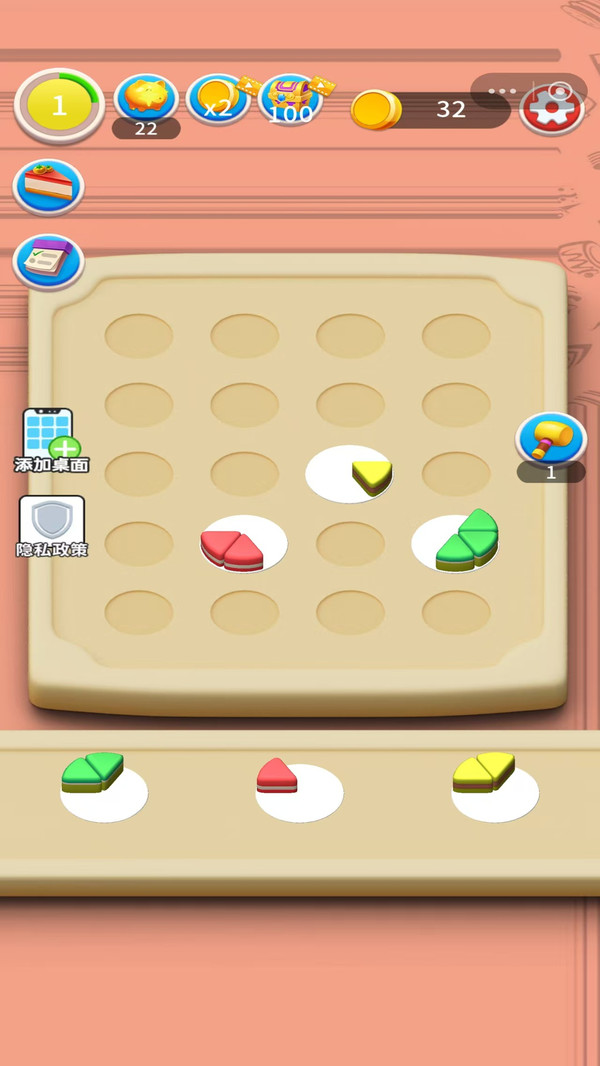The height and width of the screenshot is (1066, 600).
Task: Select the red cake slice plate in tray
Action: pyautogui.click(x=298, y=786)
